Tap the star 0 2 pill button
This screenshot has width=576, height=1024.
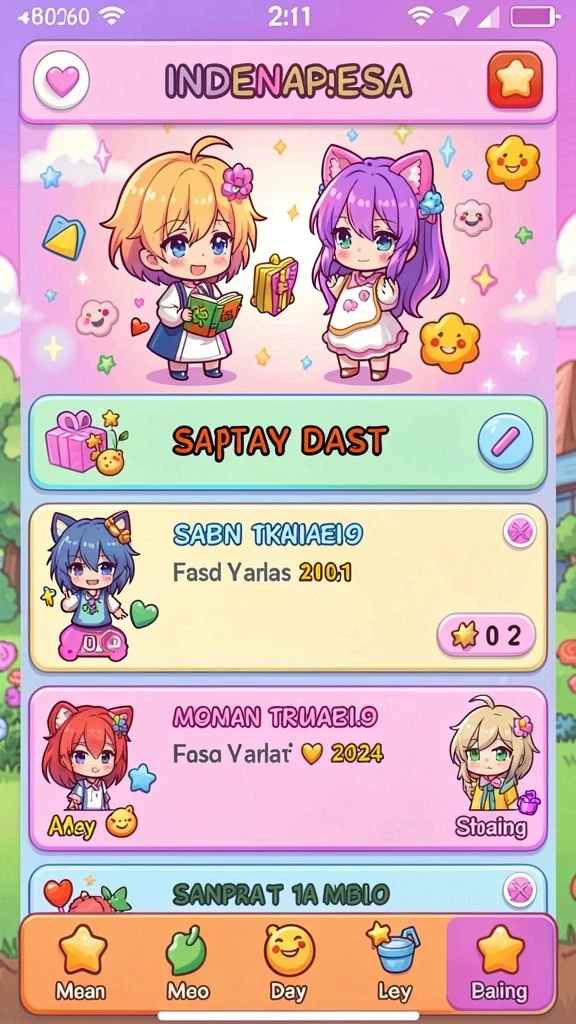pos(486,635)
